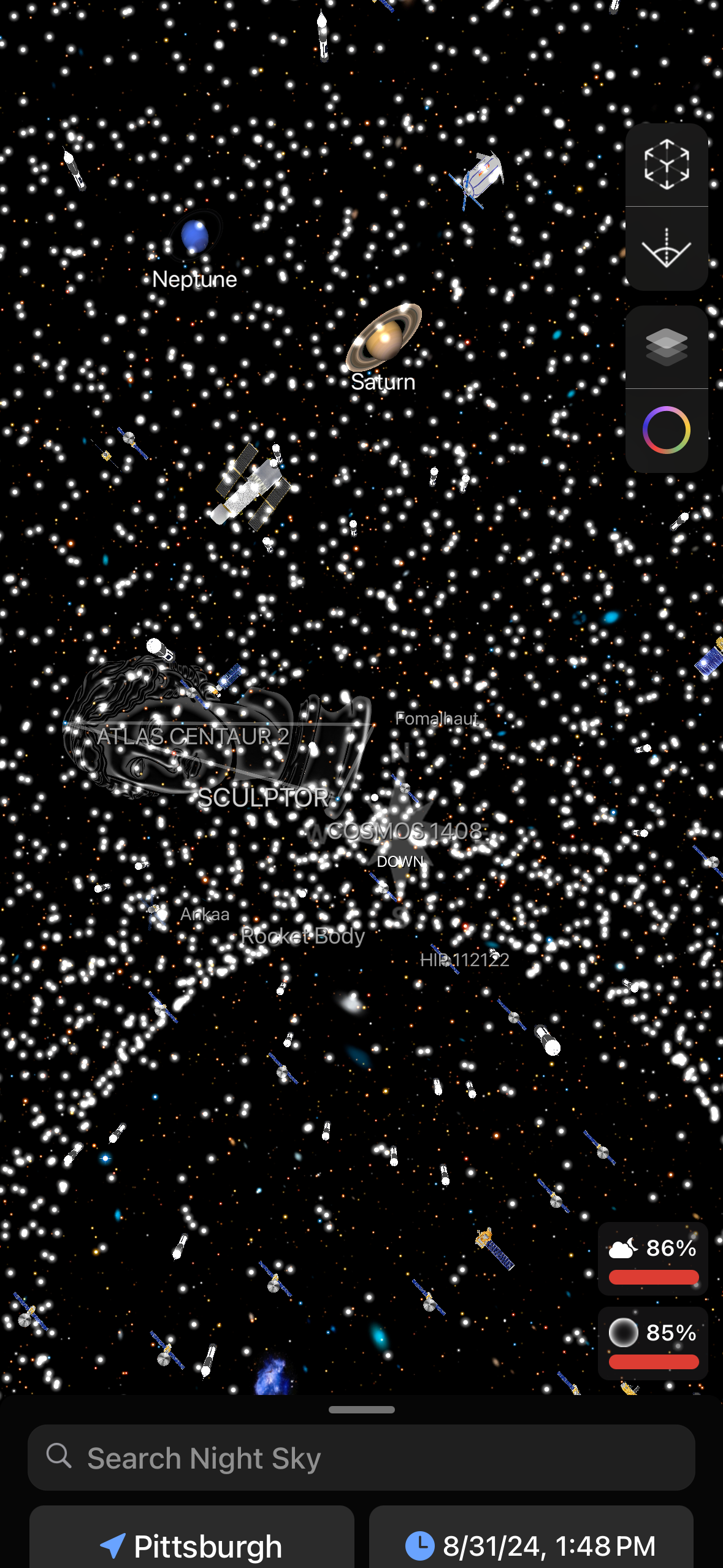723x1568 pixels.
Task: Expand the bottom sheet via drag handle
Action: coord(361,1410)
